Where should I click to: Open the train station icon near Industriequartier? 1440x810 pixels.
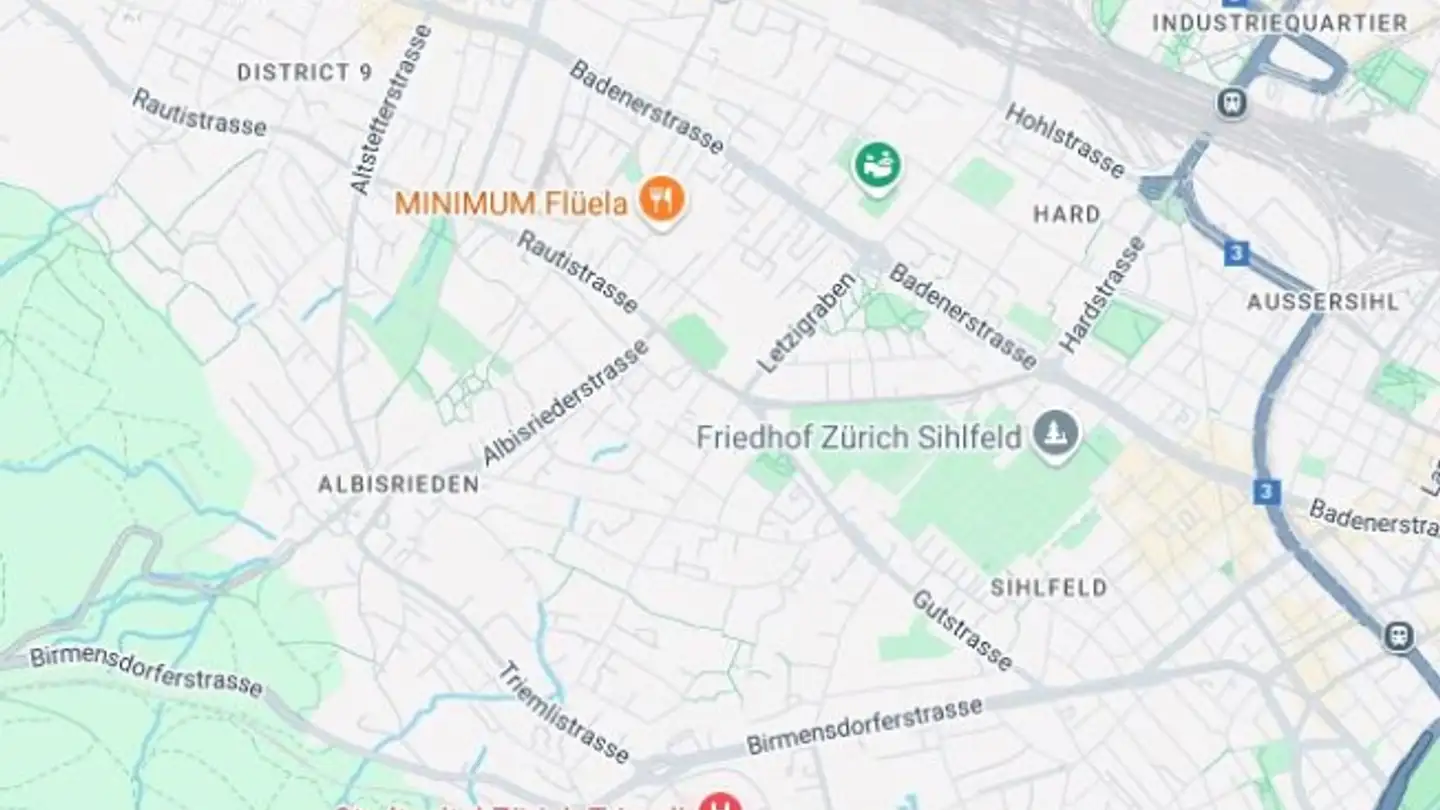1232,103
